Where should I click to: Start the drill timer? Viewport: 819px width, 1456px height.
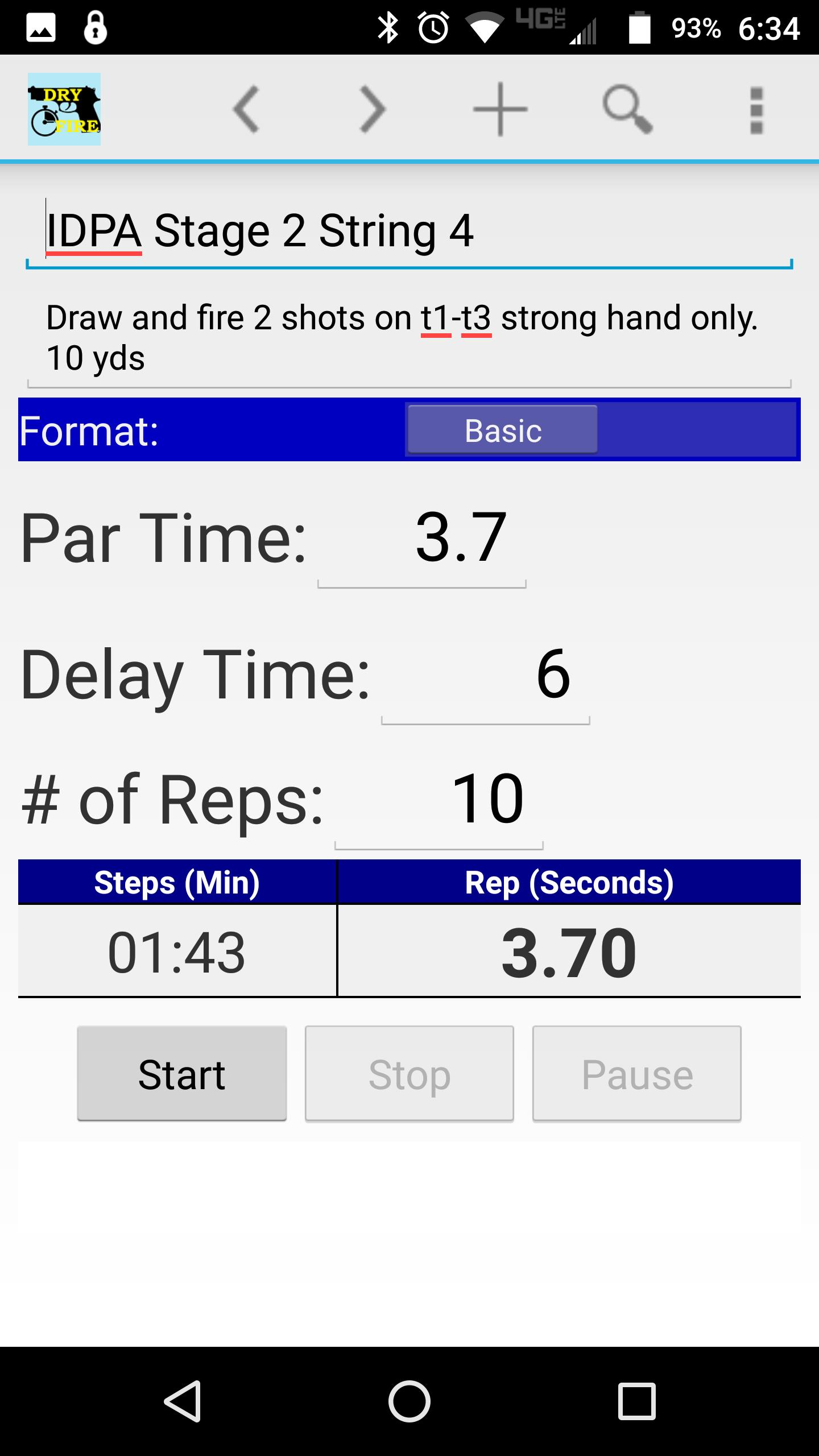pyautogui.click(x=182, y=1075)
